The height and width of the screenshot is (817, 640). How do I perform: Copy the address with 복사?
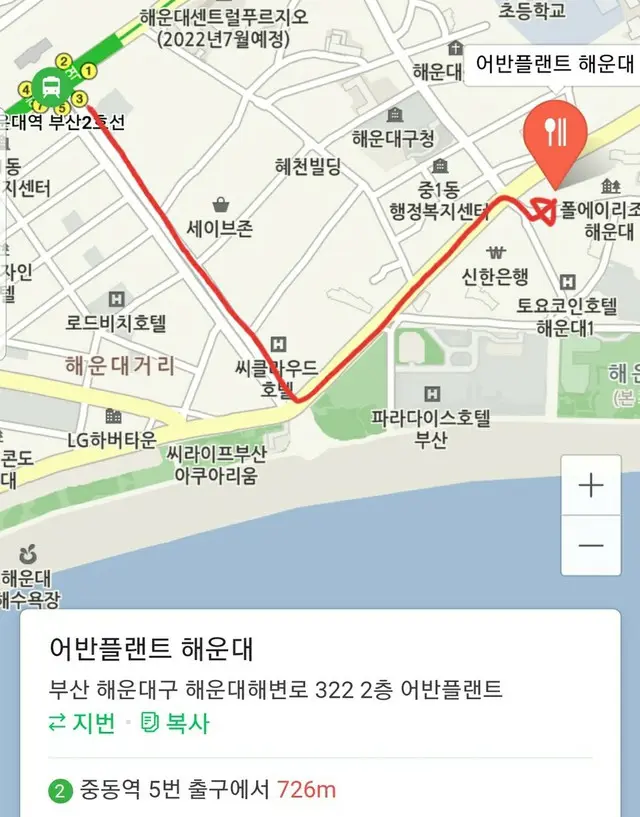(176, 723)
